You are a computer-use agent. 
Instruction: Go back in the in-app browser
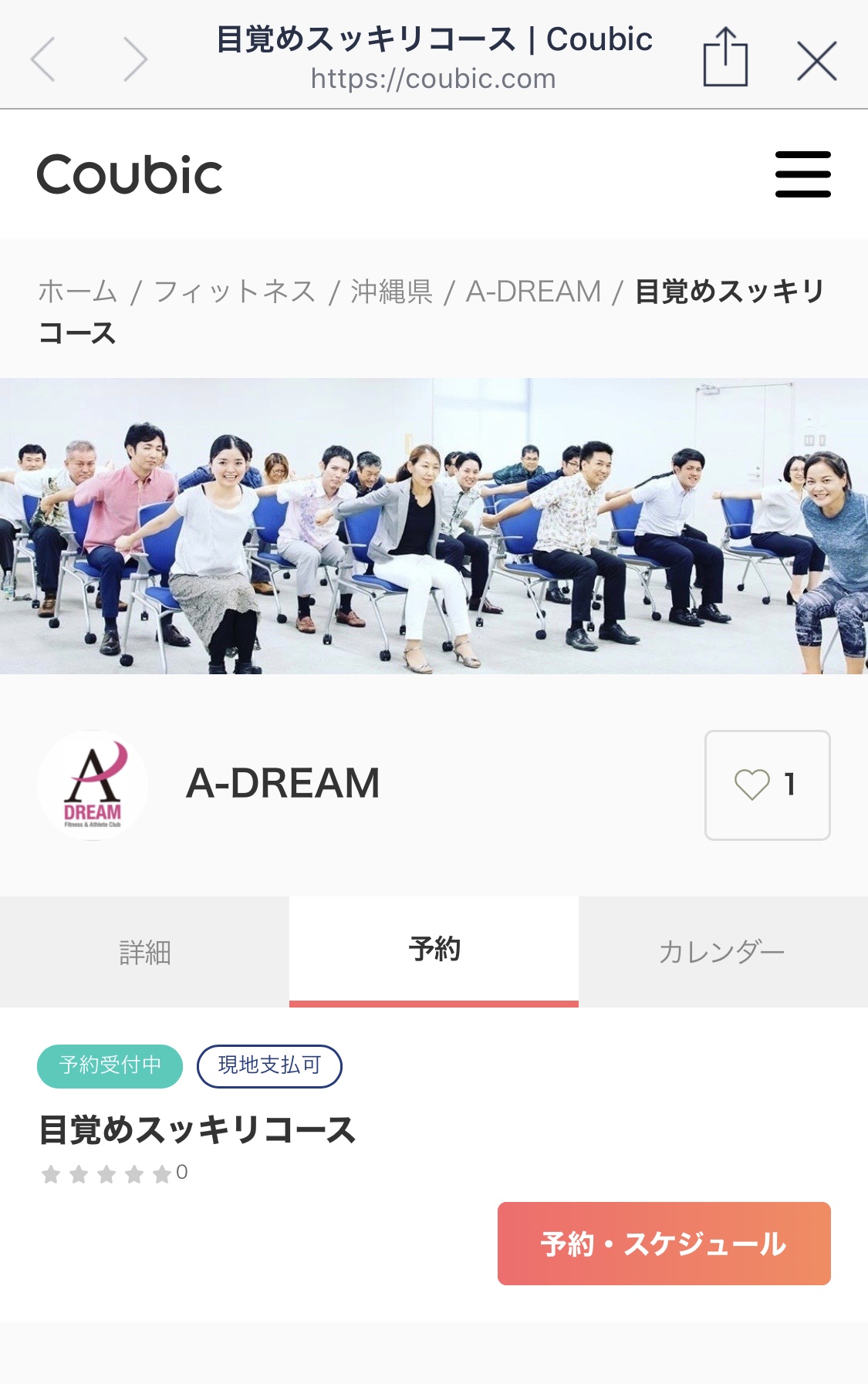43,59
